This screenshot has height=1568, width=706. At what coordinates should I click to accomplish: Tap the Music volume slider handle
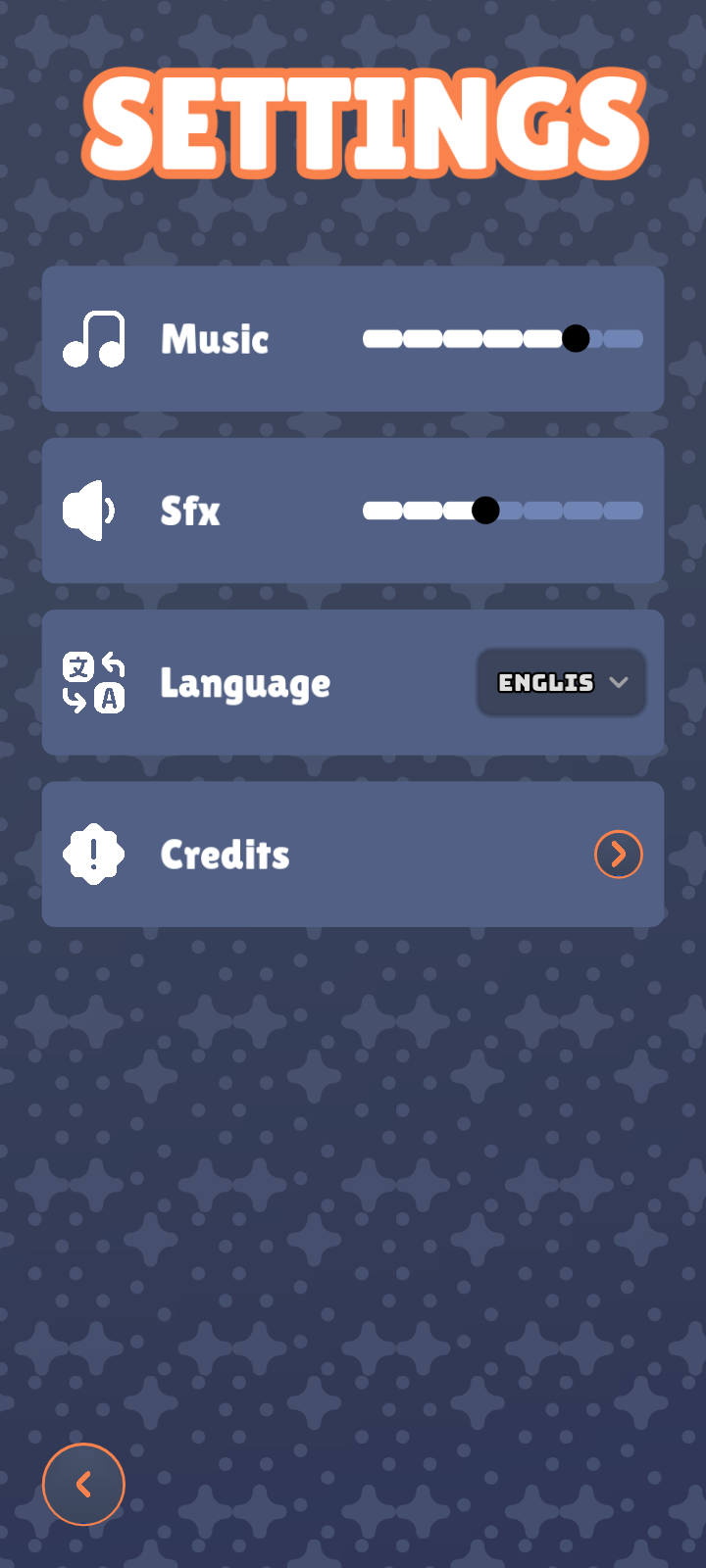(x=576, y=338)
